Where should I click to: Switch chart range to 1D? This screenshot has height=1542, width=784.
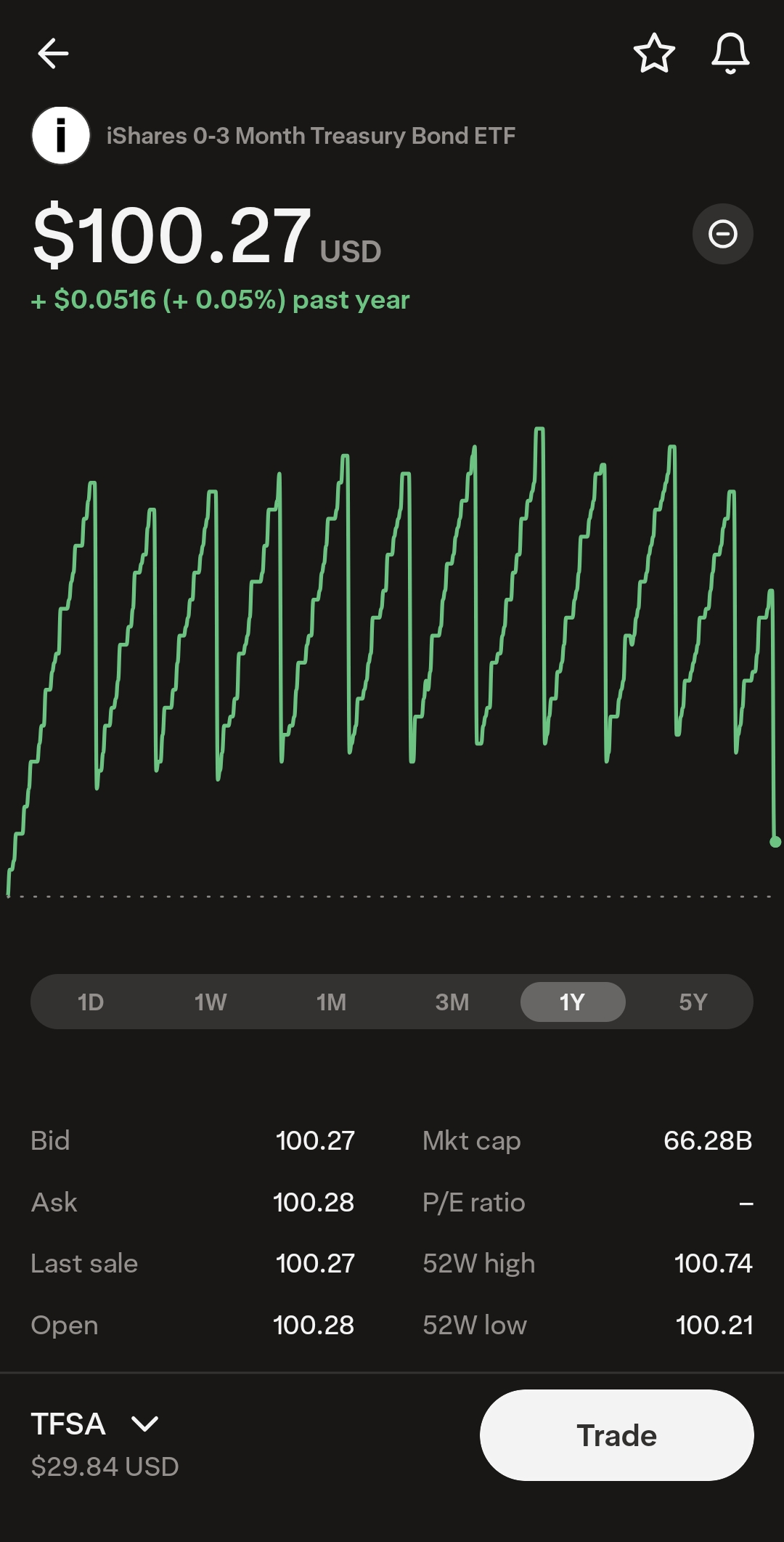point(91,1002)
